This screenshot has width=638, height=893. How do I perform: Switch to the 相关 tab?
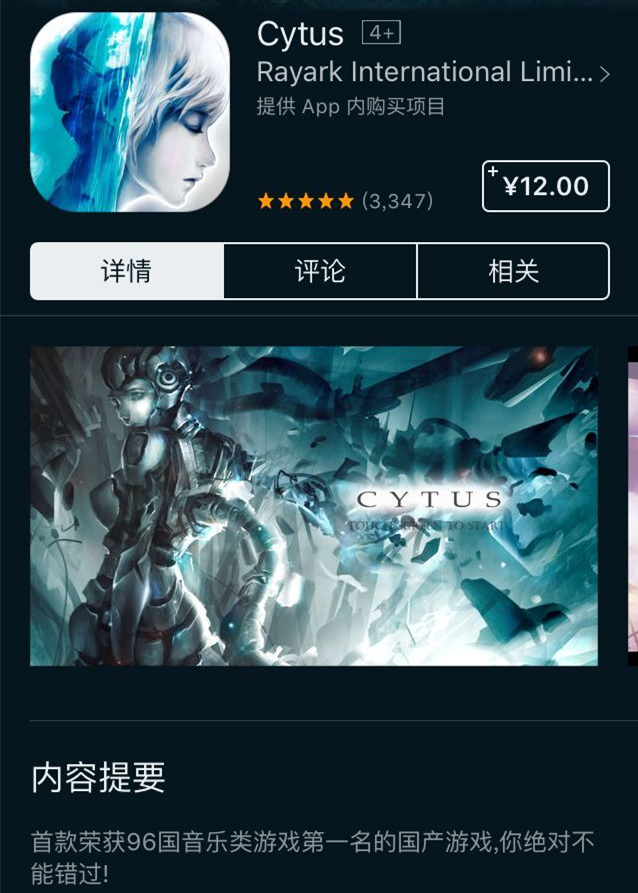tap(513, 271)
